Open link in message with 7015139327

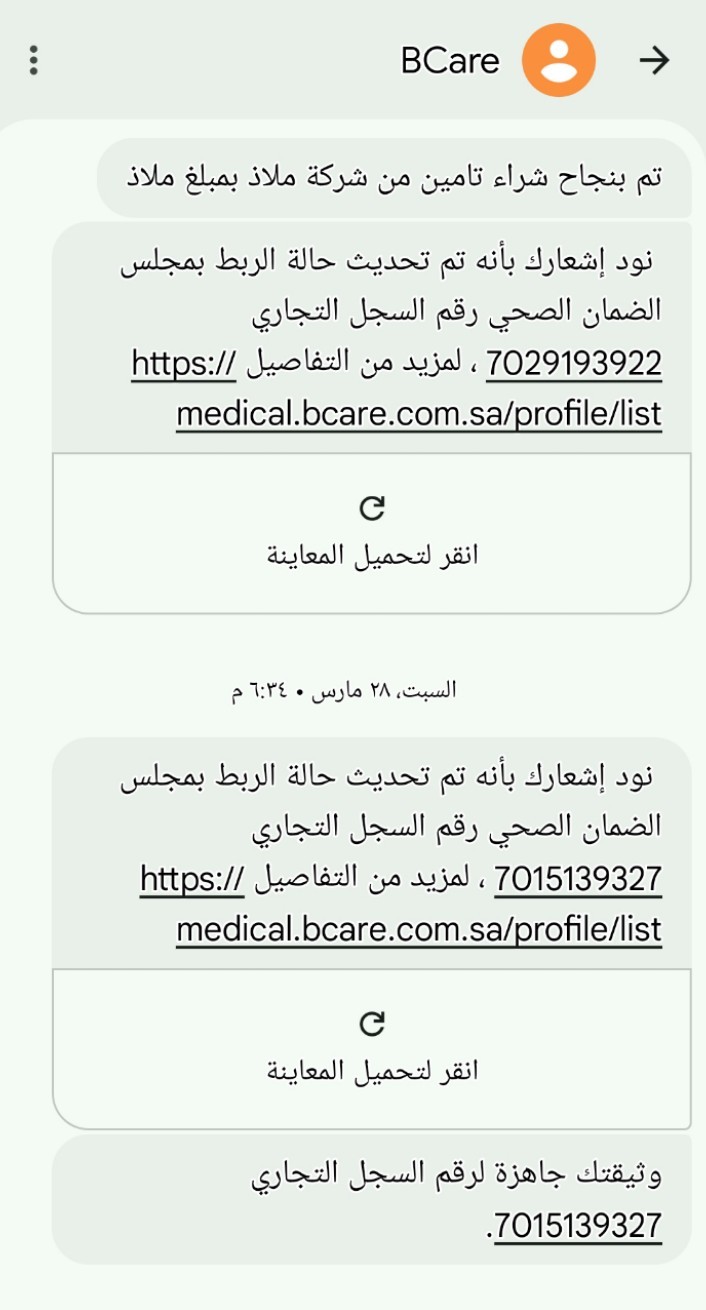click(419, 929)
